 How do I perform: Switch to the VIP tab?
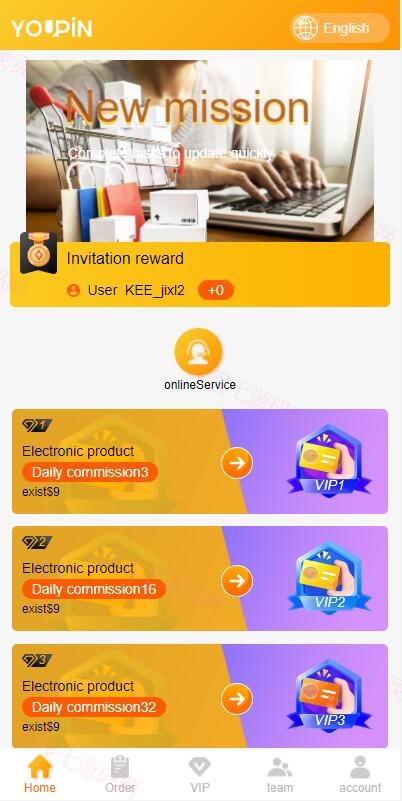pos(200,774)
